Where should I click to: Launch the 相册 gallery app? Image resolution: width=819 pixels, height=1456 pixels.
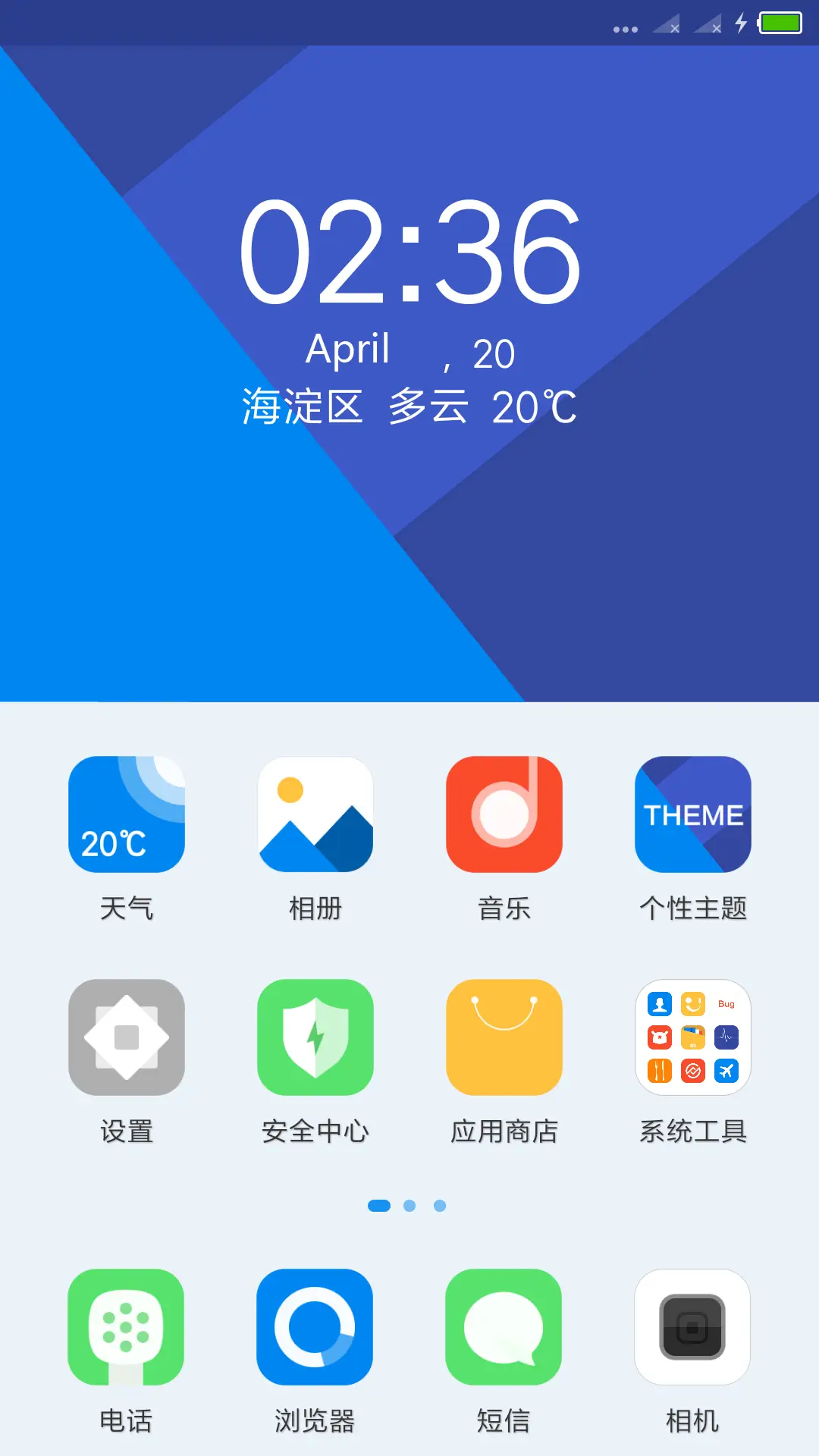pyautogui.click(x=315, y=812)
